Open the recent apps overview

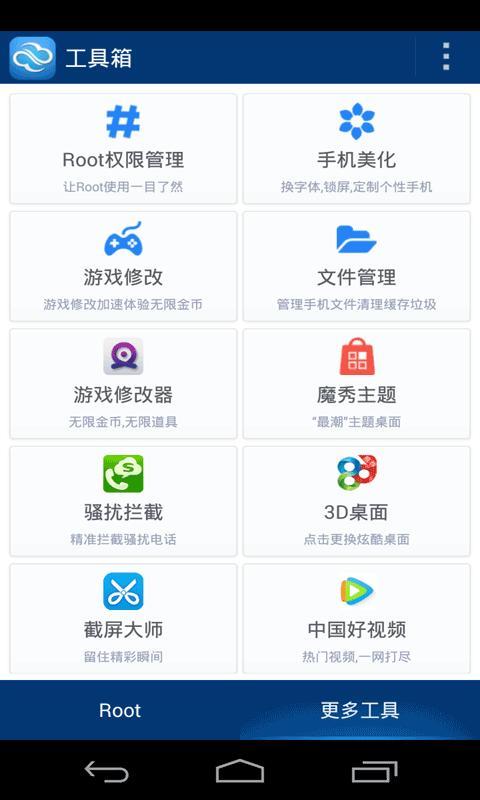click(374, 771)
